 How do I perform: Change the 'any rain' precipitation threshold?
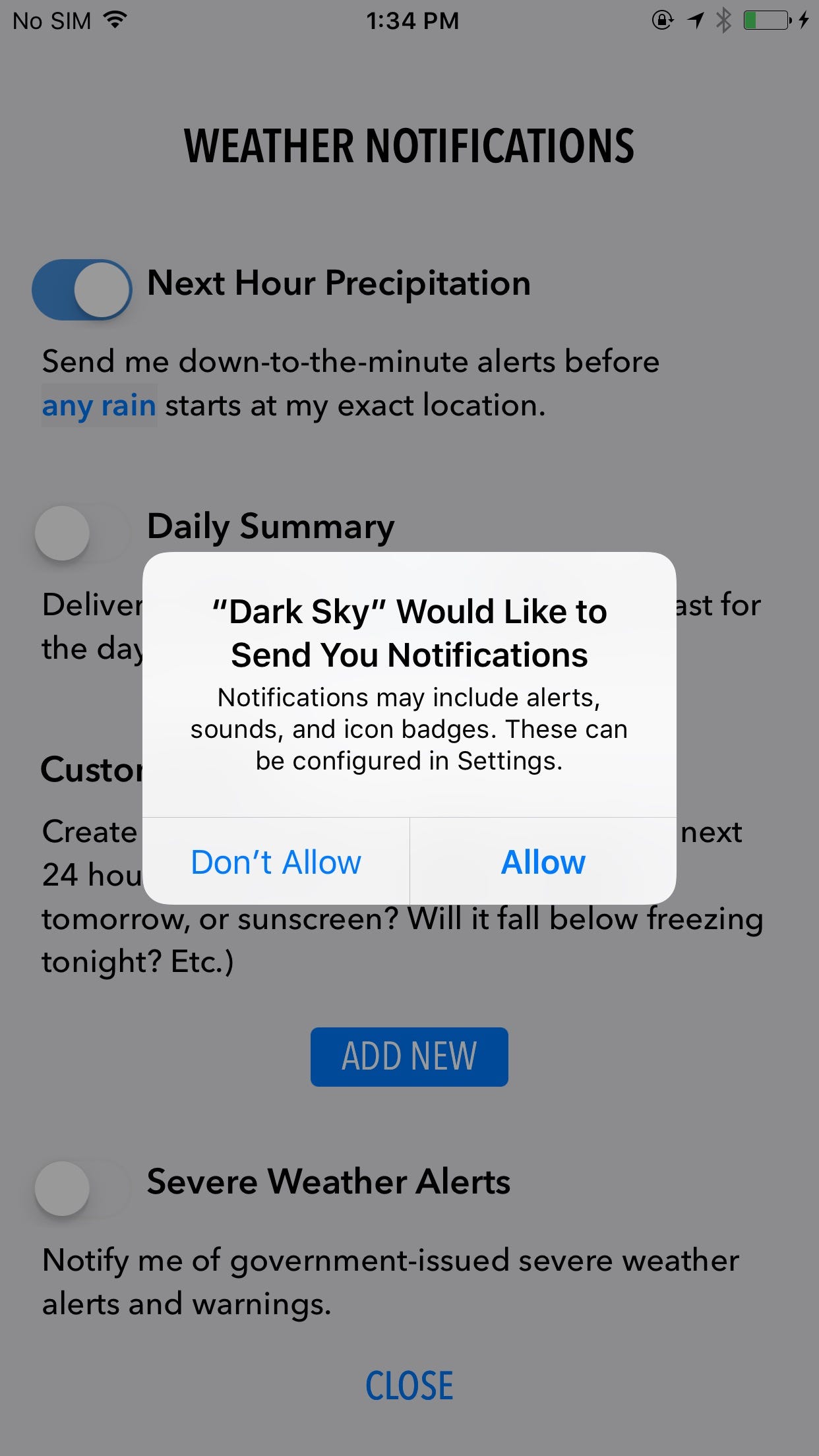tap(99, 406)
